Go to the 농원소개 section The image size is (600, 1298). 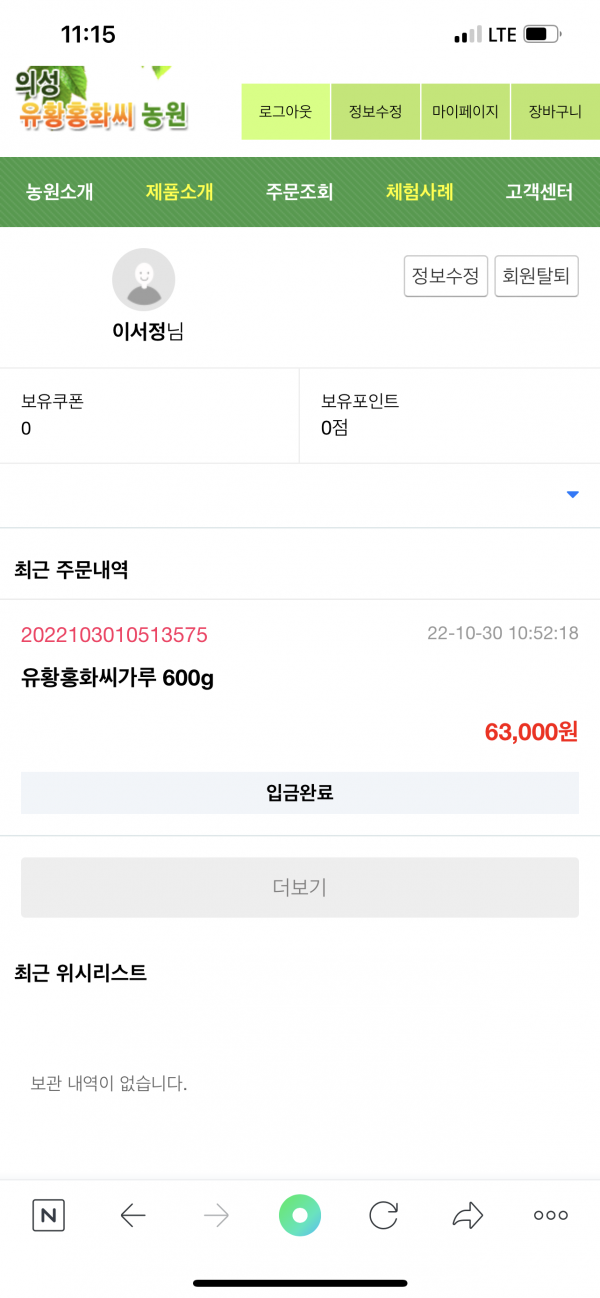60,192
